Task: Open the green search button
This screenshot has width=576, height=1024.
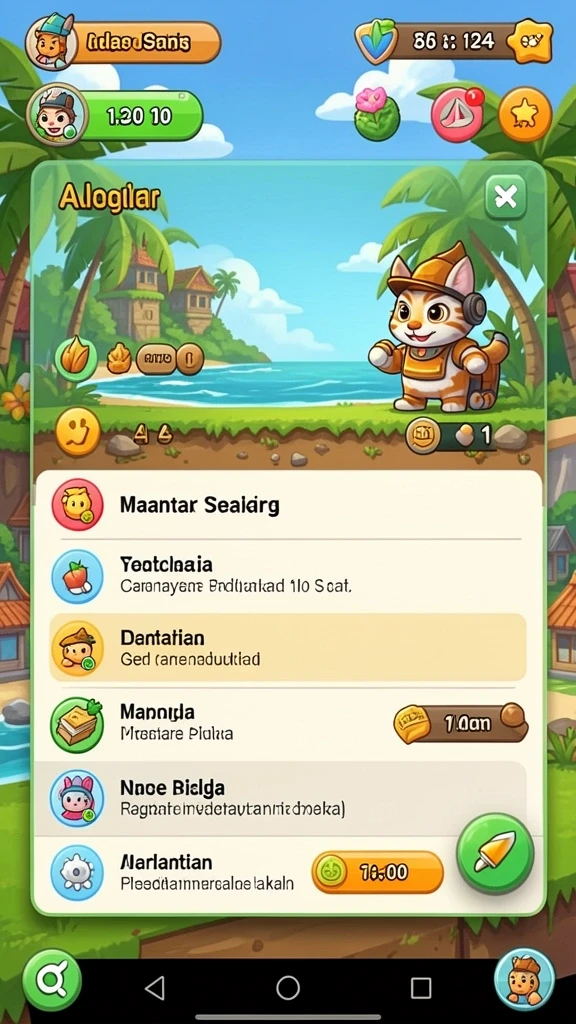Action: pyautogui.click(x=52, y=980)
